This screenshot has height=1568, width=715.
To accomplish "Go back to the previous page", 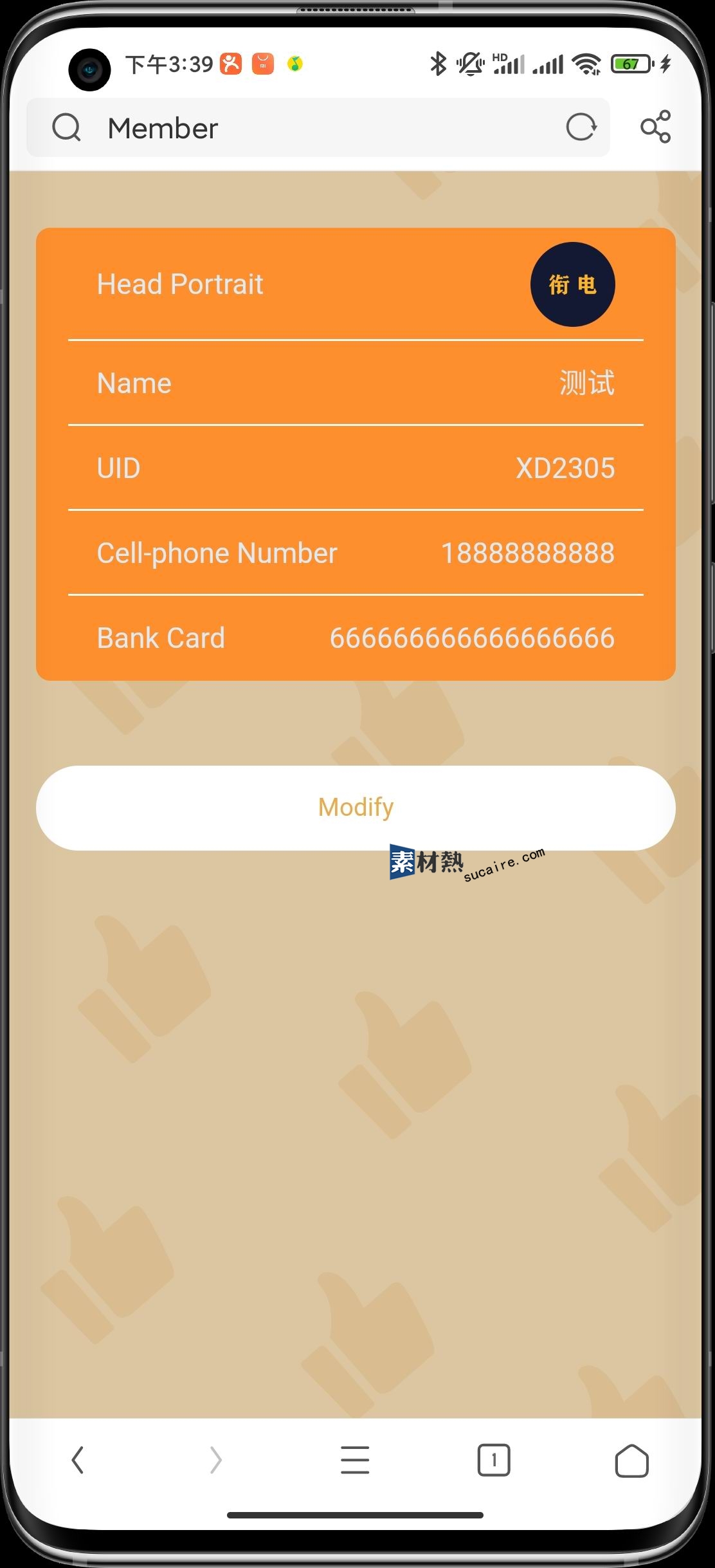I will [78, 1460].
